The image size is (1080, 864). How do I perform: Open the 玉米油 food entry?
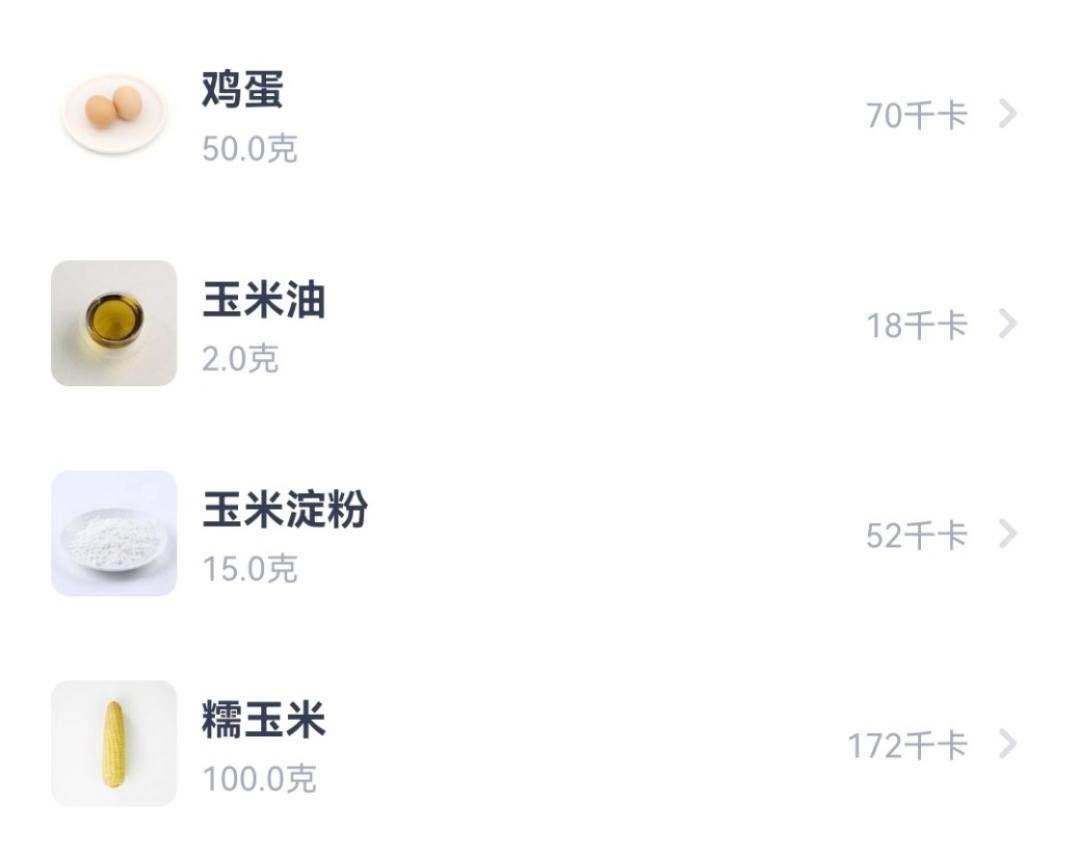coord(540,325)
